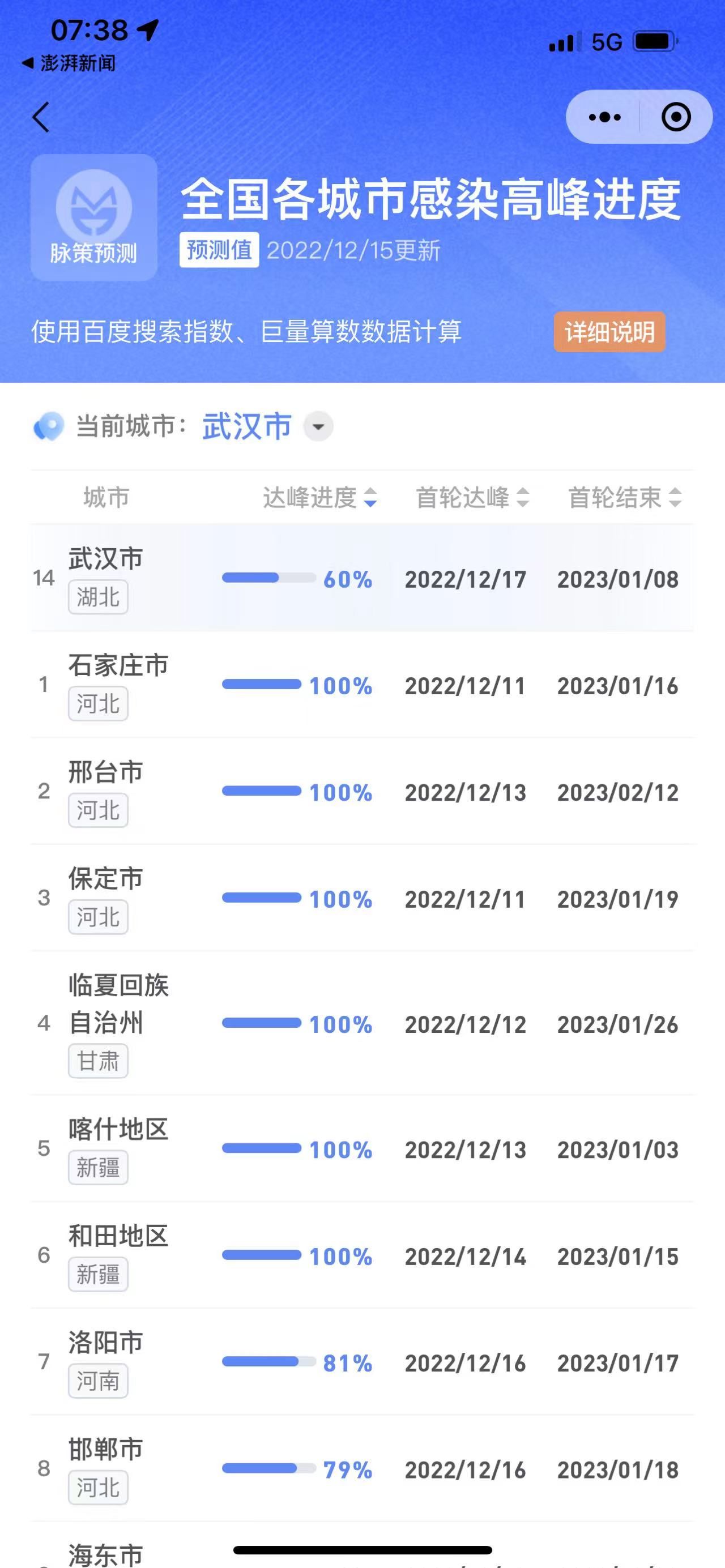Open the mini program three-dot menu

coord(604,117)
